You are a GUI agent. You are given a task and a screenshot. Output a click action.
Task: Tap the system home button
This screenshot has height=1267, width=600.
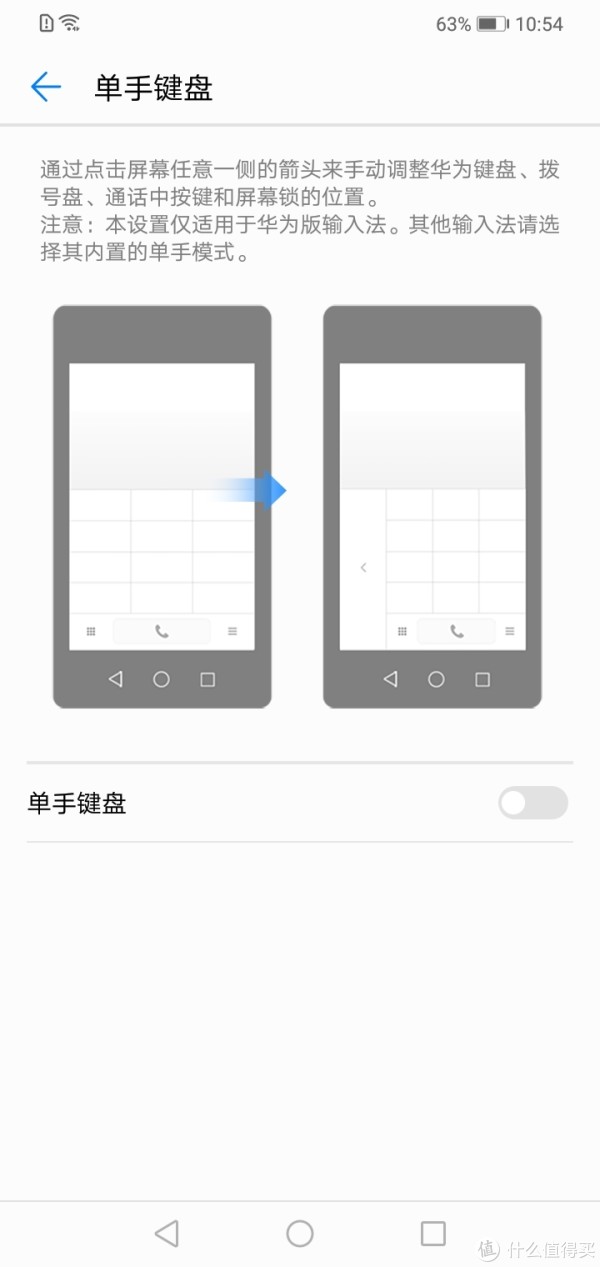coord(300,1233)
